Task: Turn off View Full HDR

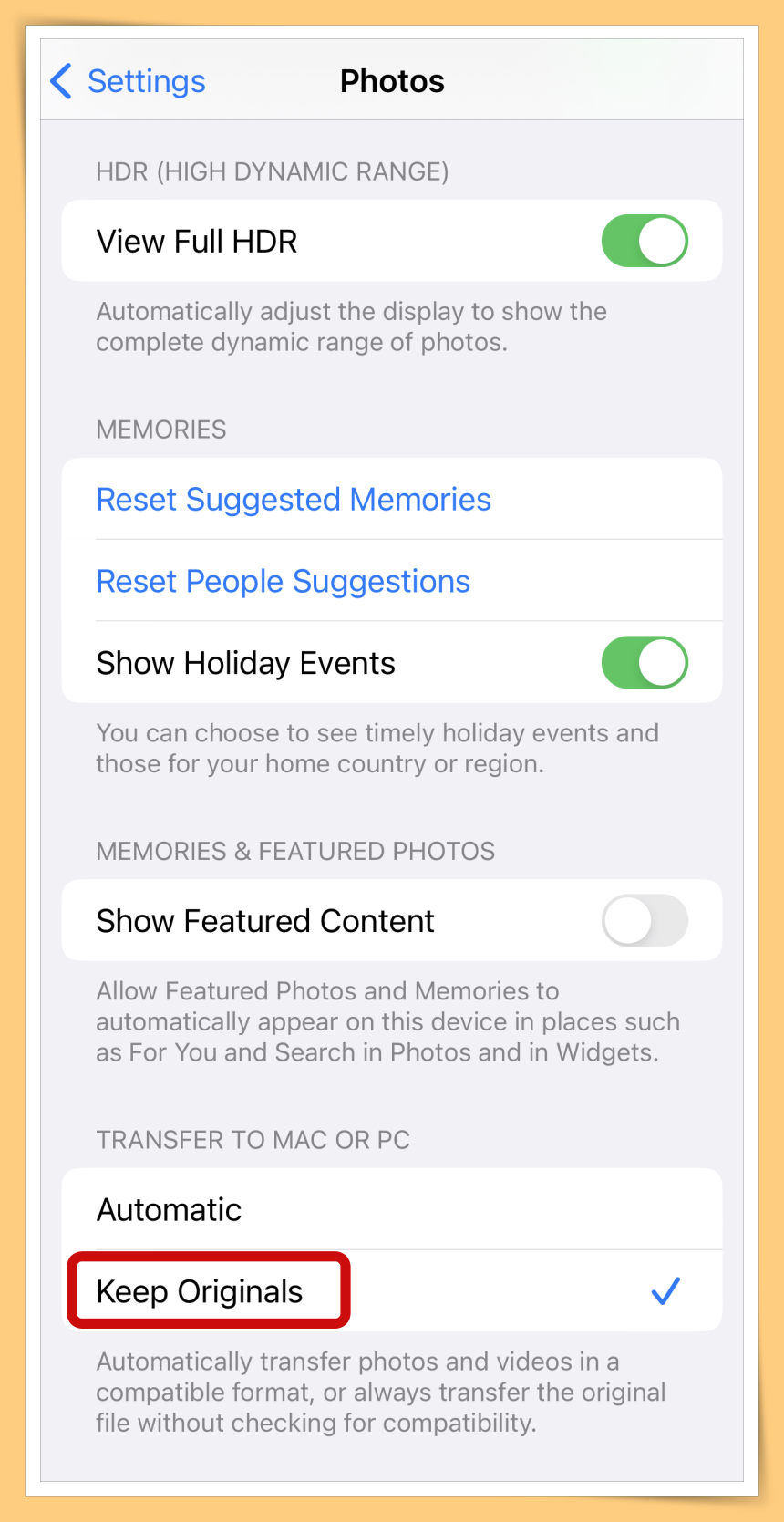Action: (644, 241)
